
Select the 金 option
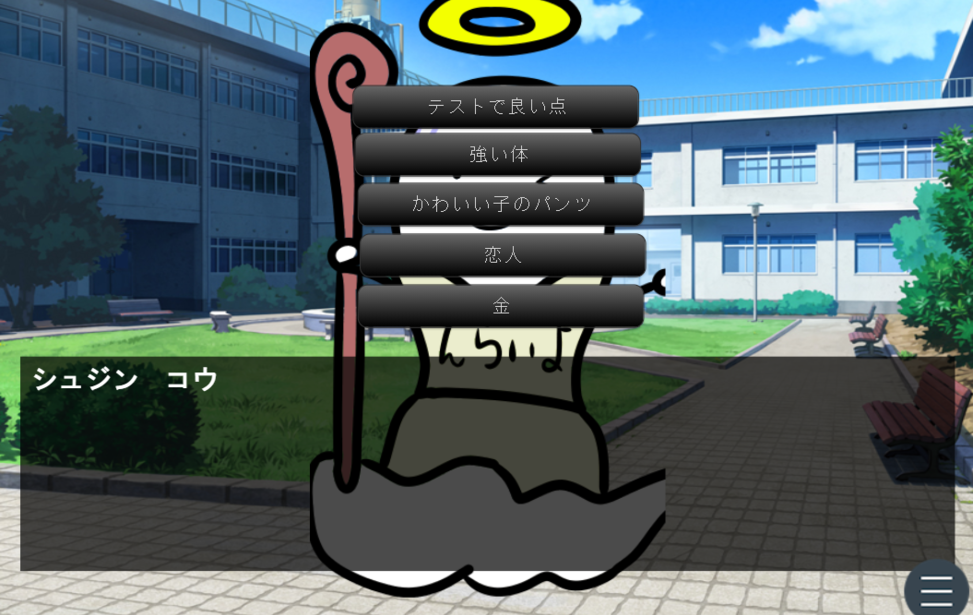(501, 306)
